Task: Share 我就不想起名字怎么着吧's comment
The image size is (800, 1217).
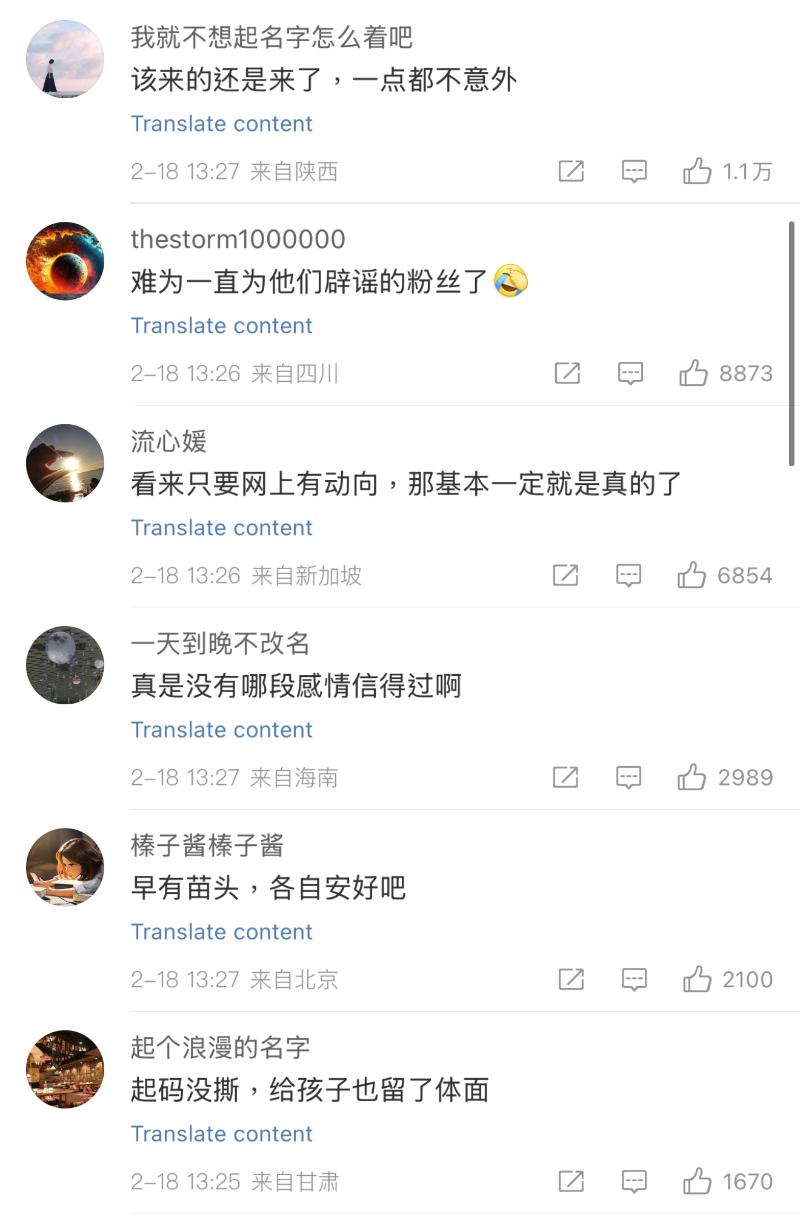Action: point(571,172)
